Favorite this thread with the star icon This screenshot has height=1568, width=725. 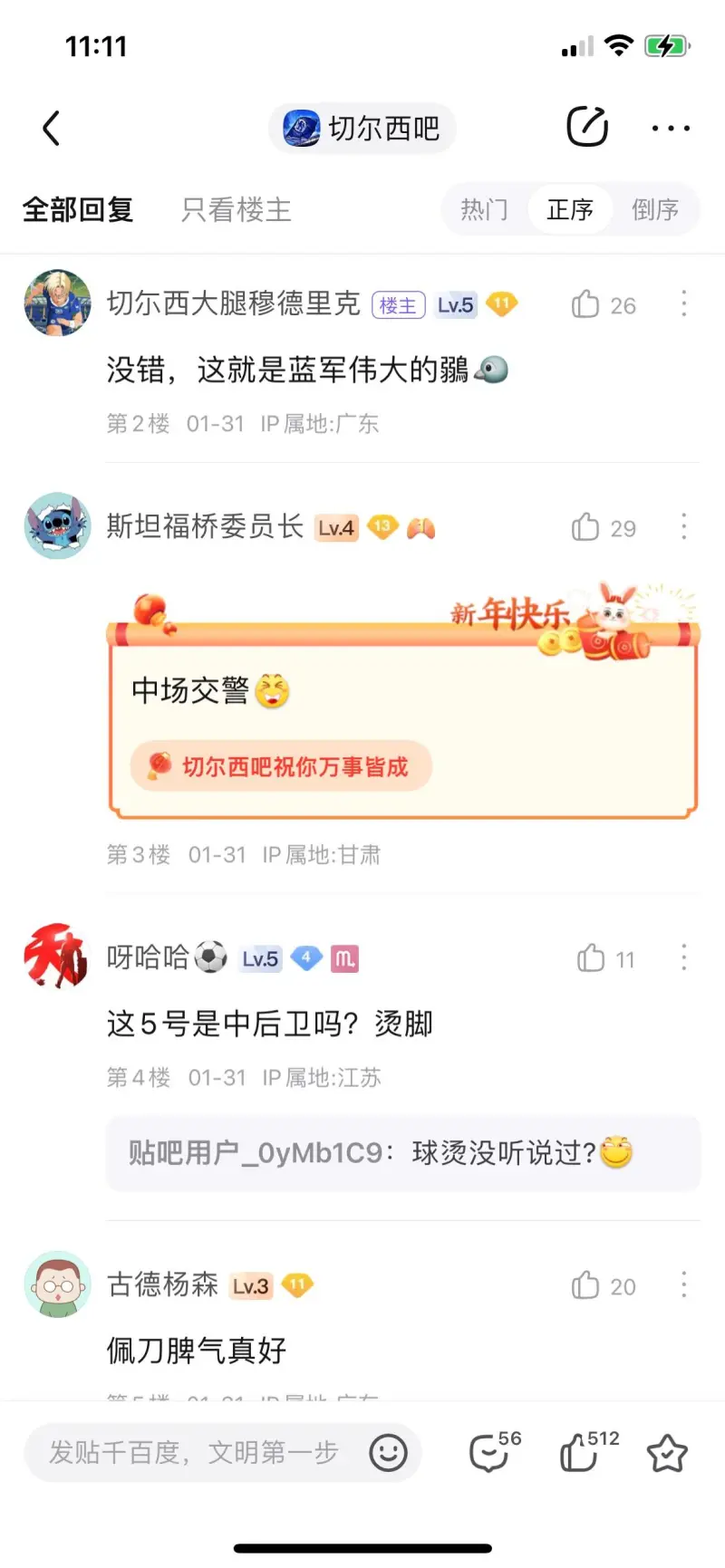[x=667, y=1452]
